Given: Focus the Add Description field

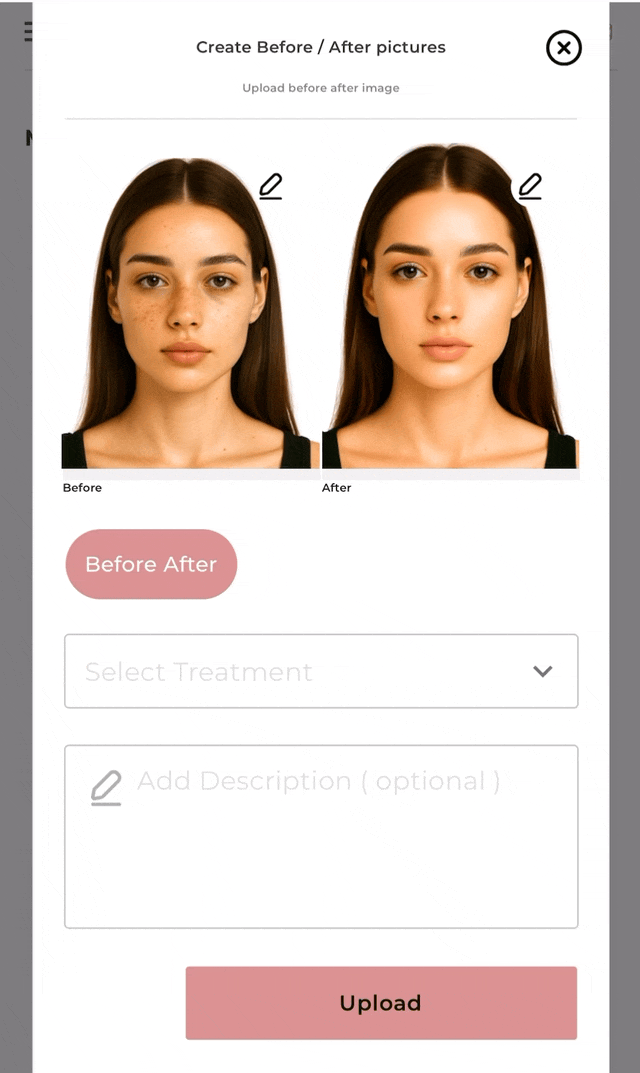Looking at the screenshot, I should (321, 836).
